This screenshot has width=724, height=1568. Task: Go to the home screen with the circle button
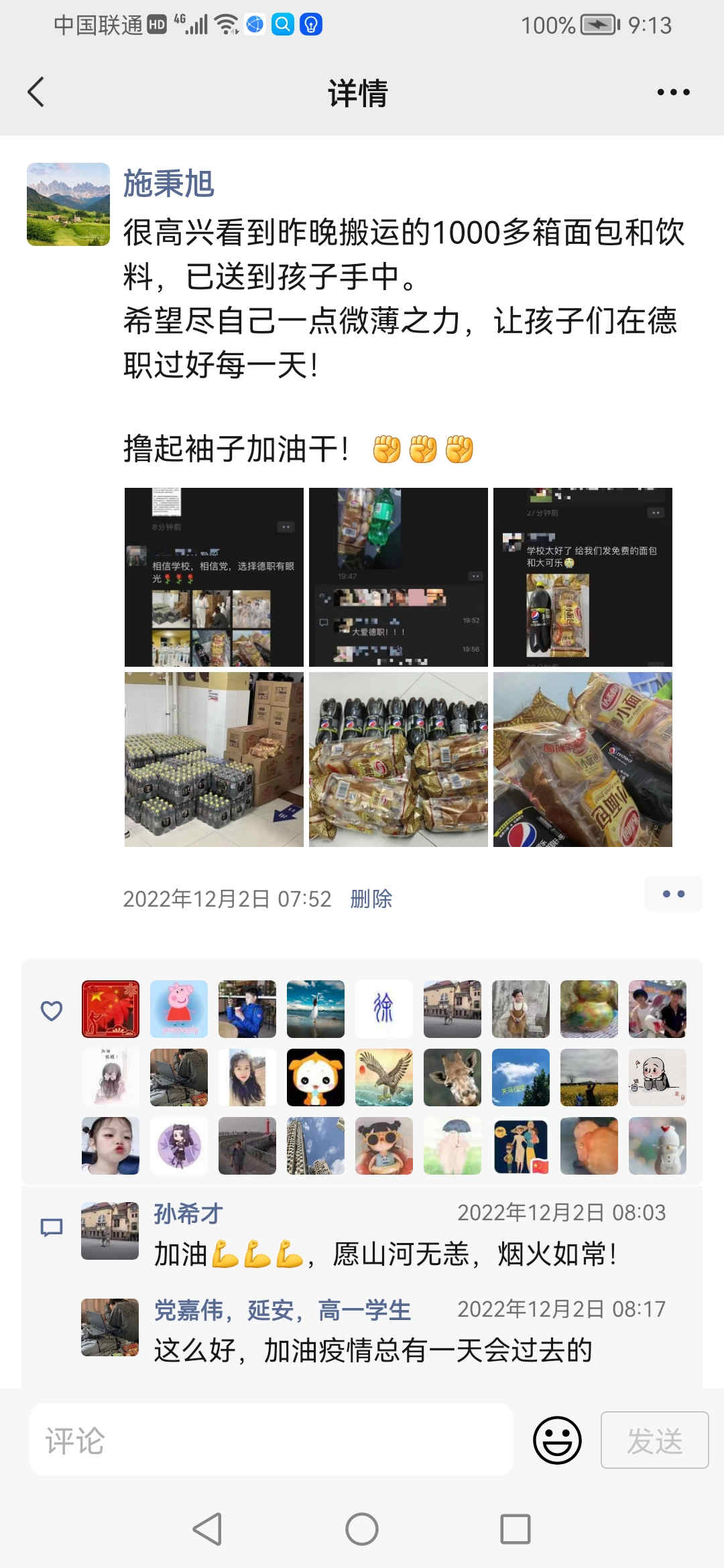(x=362, y=1530)
